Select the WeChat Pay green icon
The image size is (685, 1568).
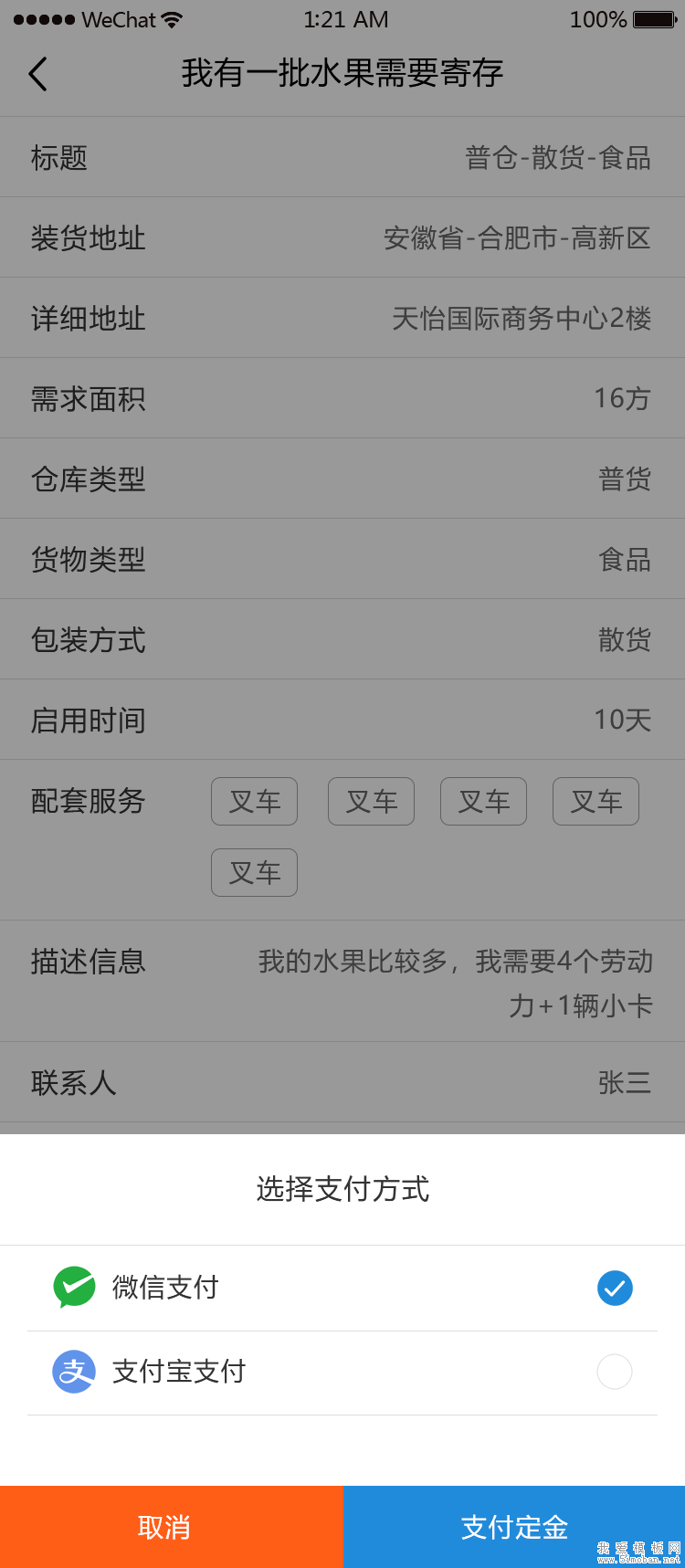point(72,1288)
